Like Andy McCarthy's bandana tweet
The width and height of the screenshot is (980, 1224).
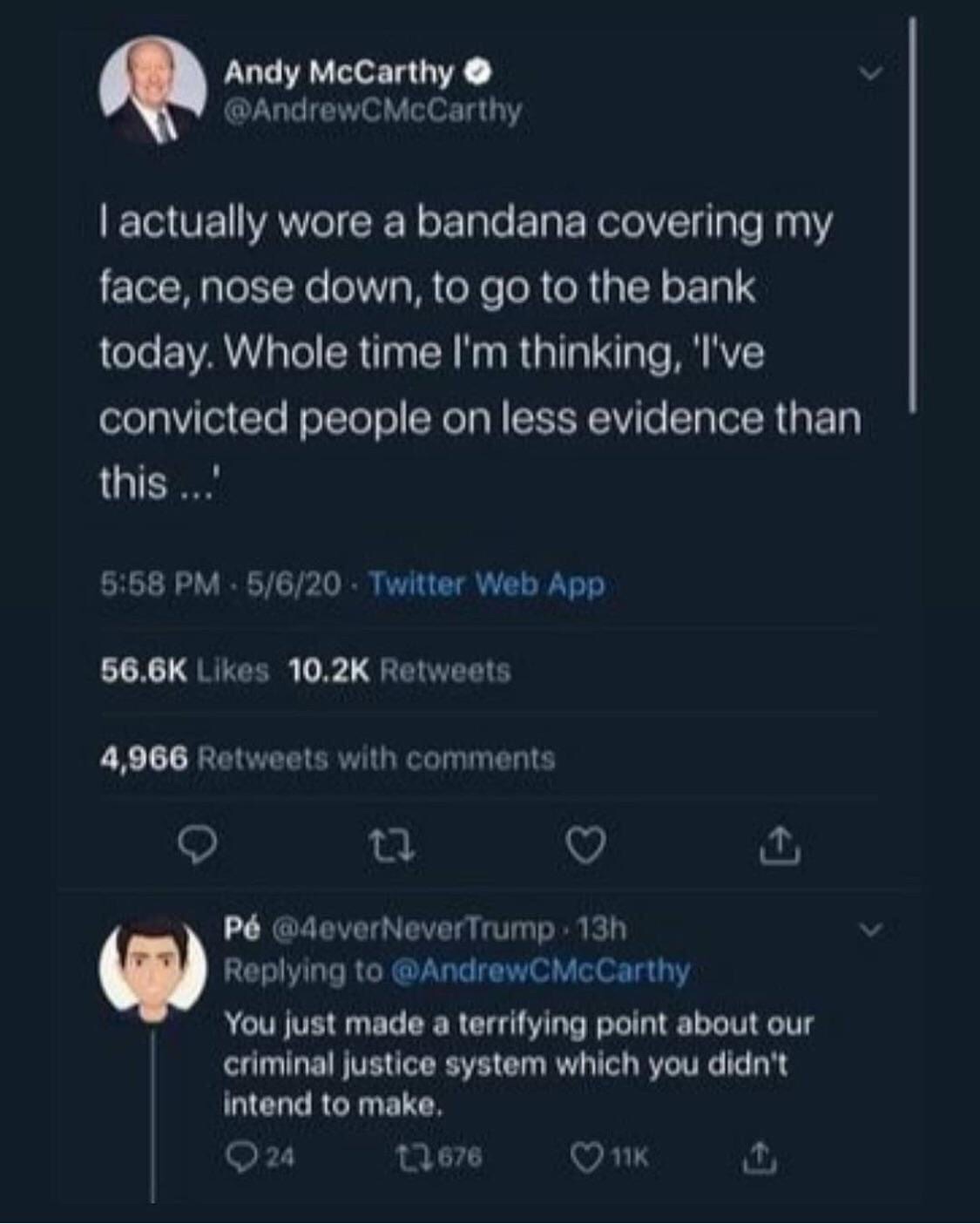point(585,845)
